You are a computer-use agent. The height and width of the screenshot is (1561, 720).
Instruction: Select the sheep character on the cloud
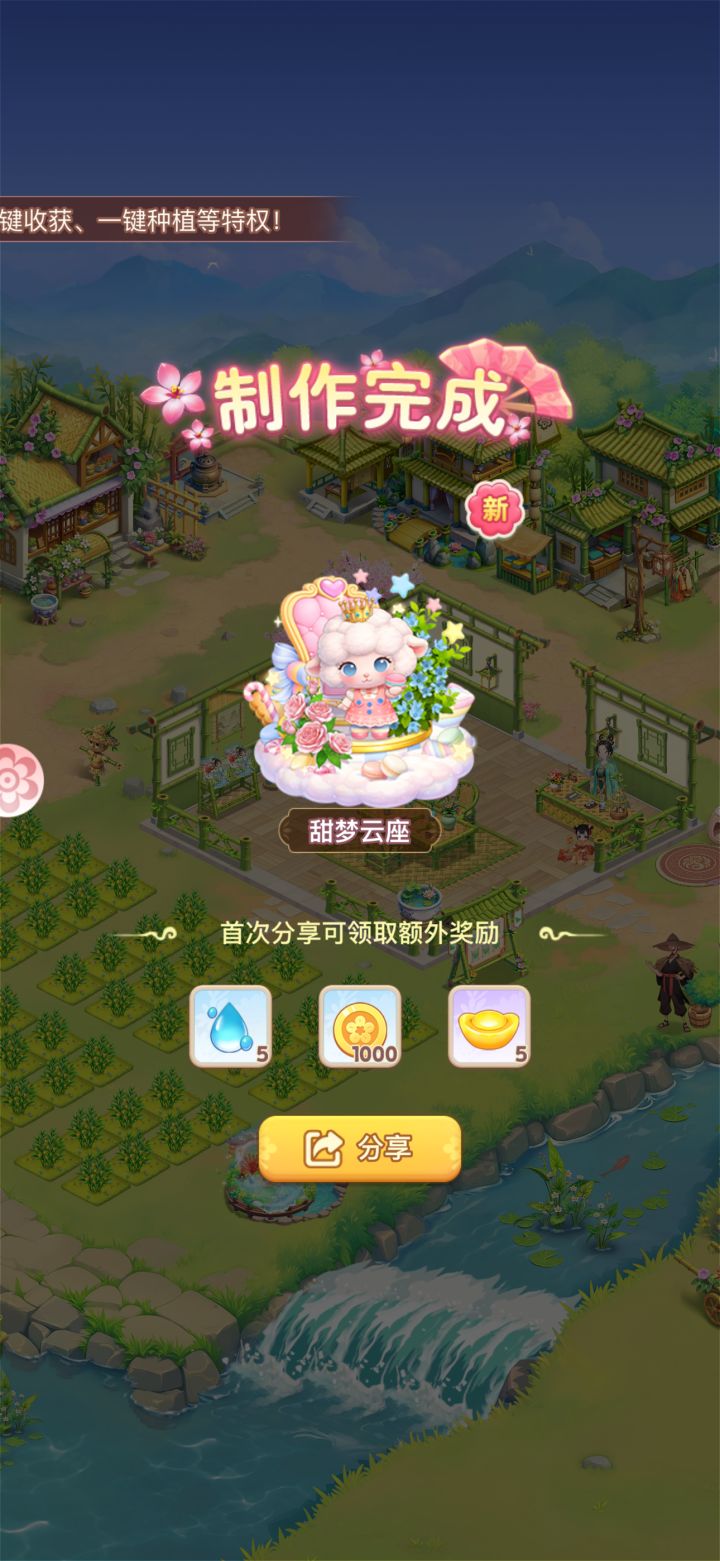365,670
